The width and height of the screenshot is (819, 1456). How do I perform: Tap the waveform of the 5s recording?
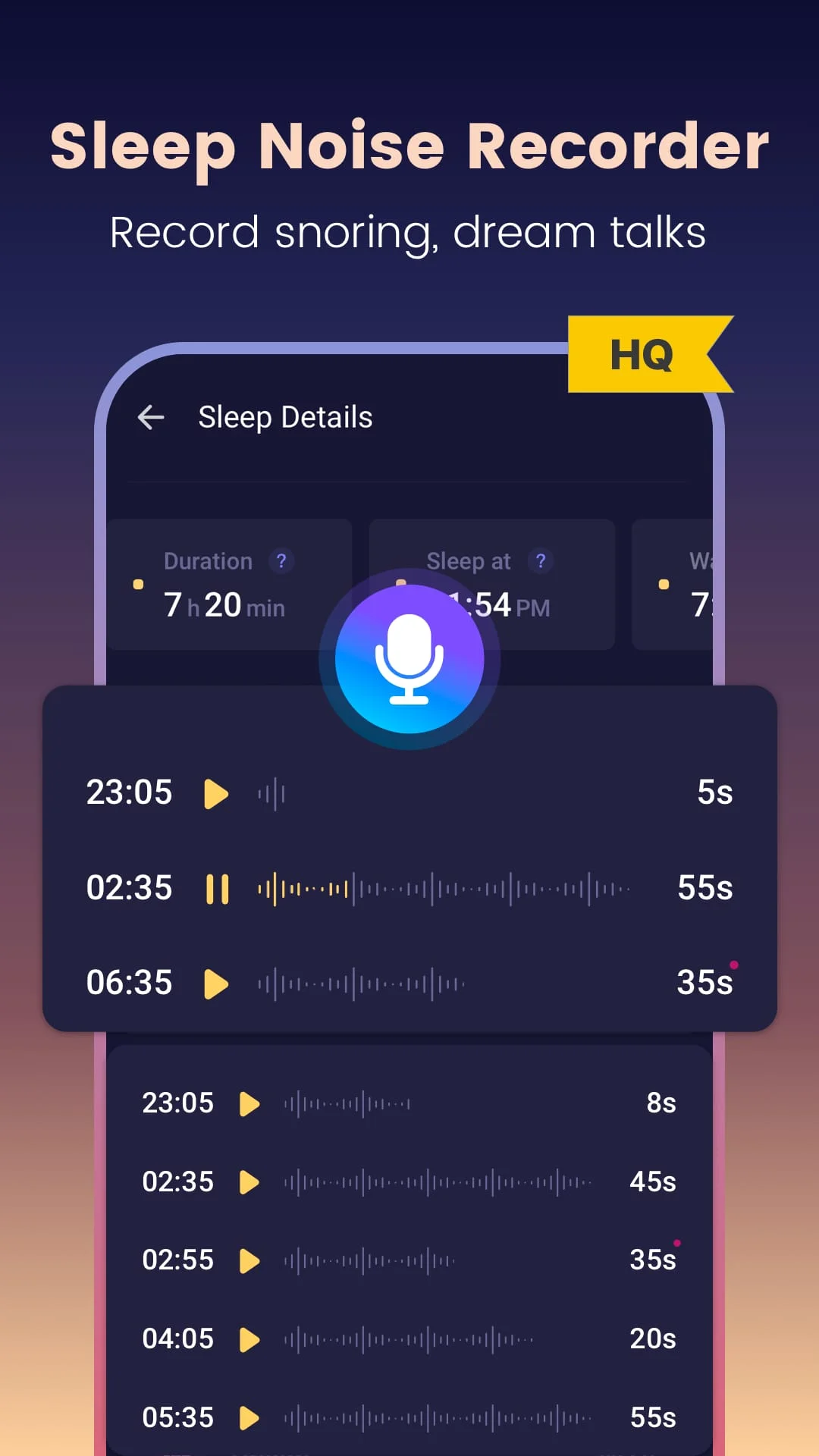(271, 792)
